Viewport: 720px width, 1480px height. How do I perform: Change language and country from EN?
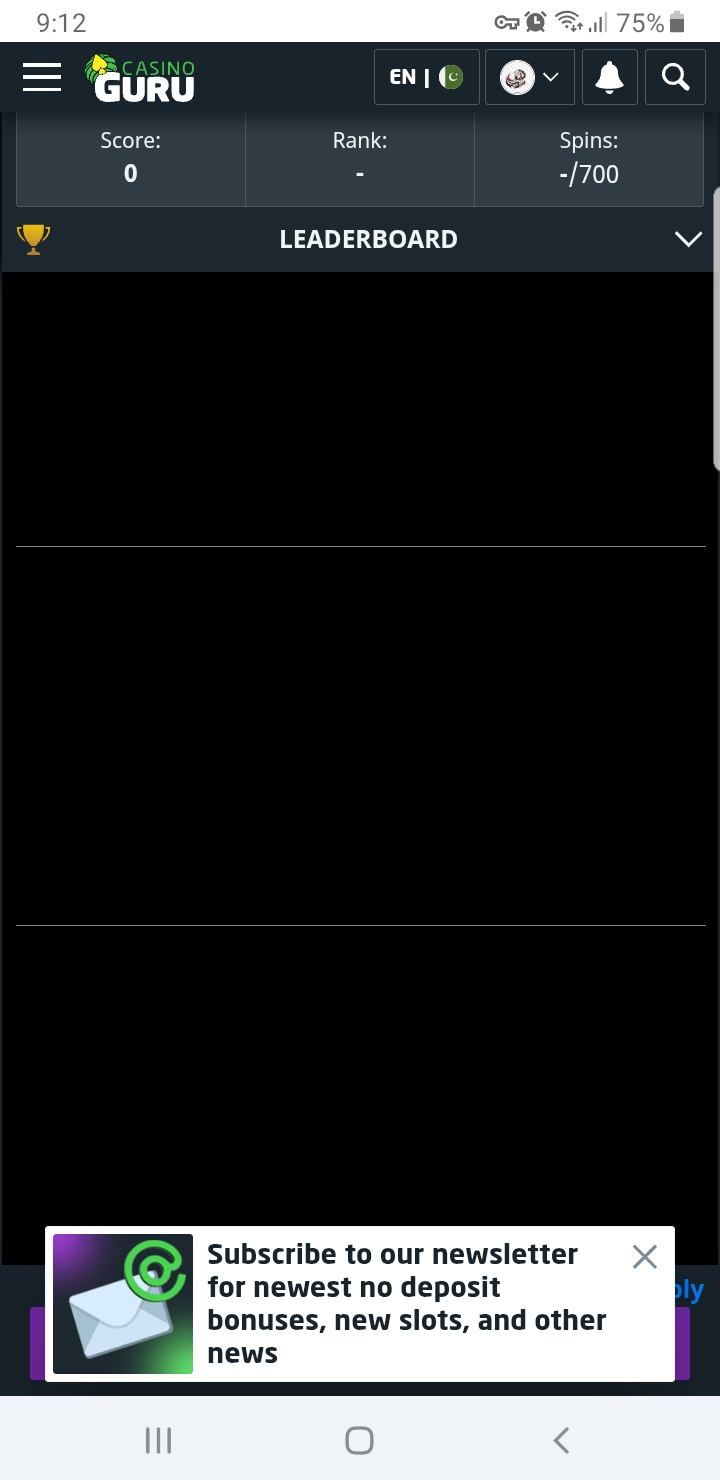pos(427,77)
